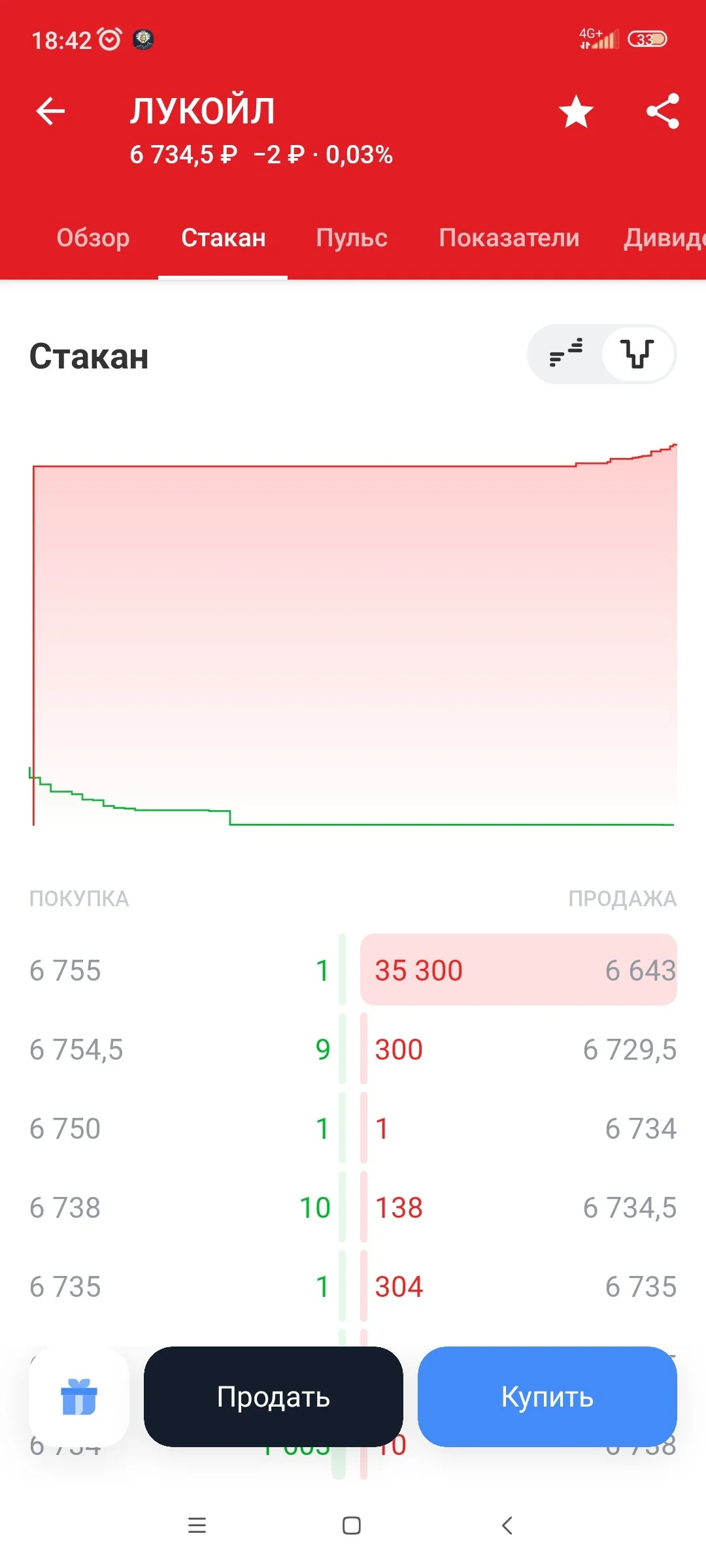Select the buy price 6 754,5 row
The image size is (706, 1568).
click(181, 1049)
